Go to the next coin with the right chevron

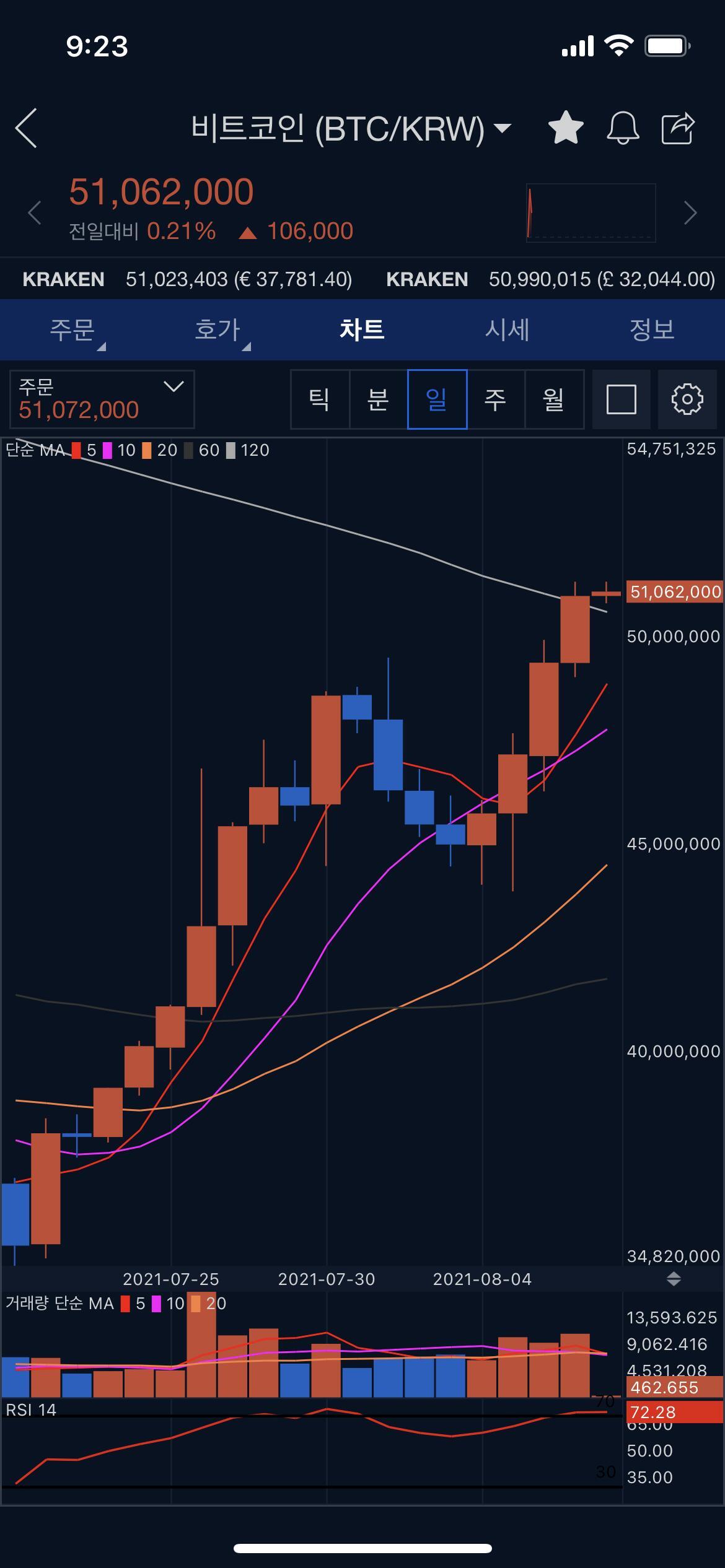[x=690, y=213]
